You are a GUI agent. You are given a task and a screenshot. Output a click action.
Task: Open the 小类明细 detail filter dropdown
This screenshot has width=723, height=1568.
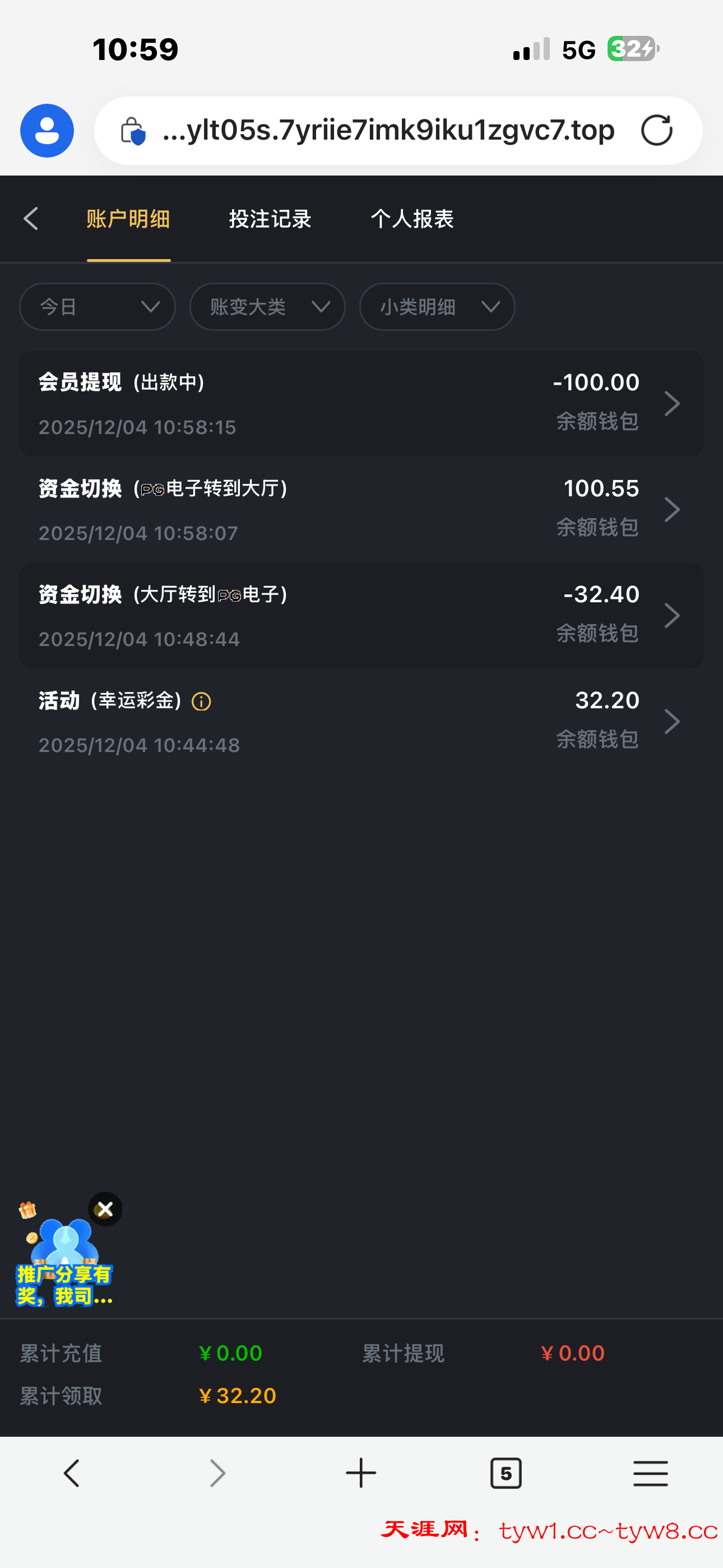tap(437, 307)
